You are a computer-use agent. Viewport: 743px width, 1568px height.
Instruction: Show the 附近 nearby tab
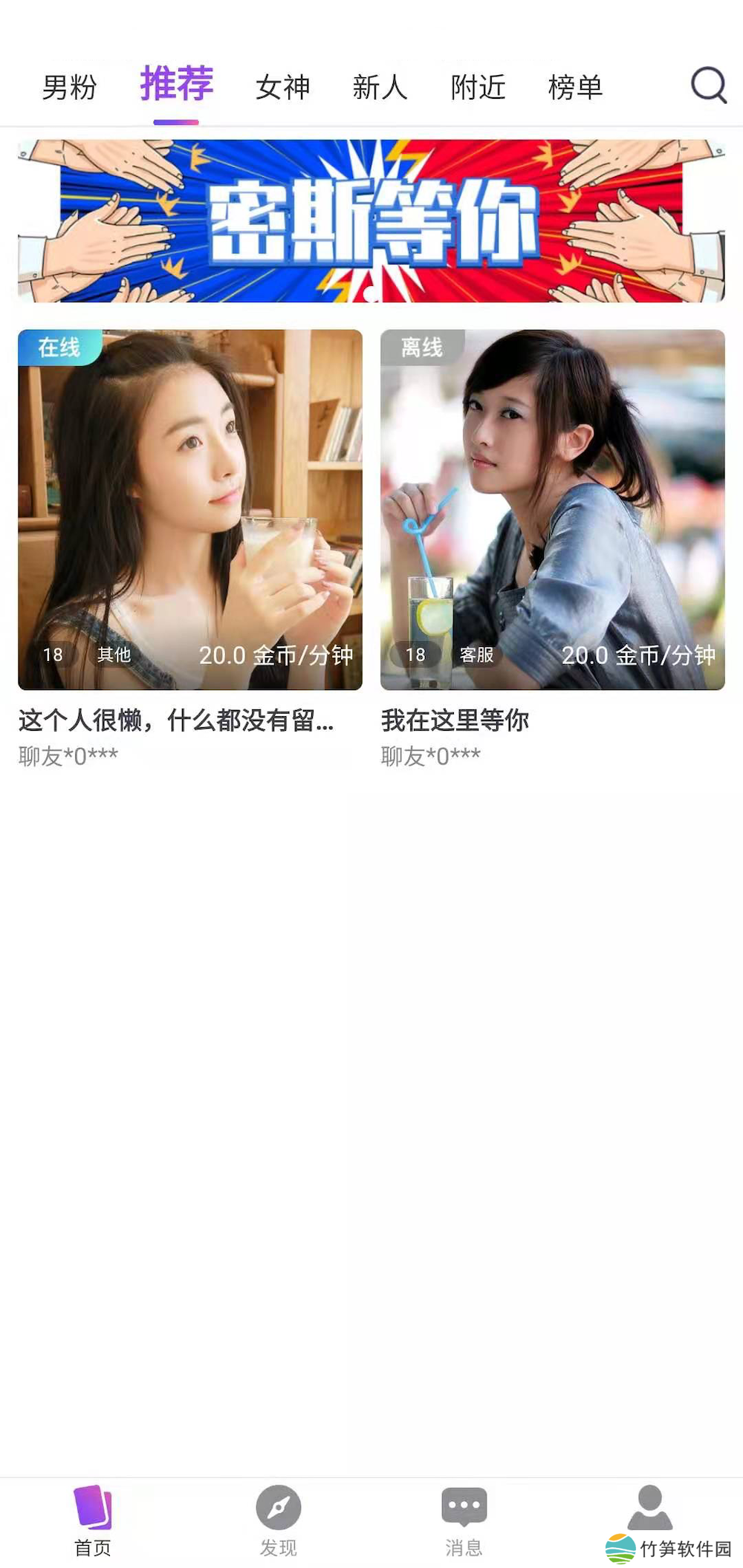(x=478, y=88)
